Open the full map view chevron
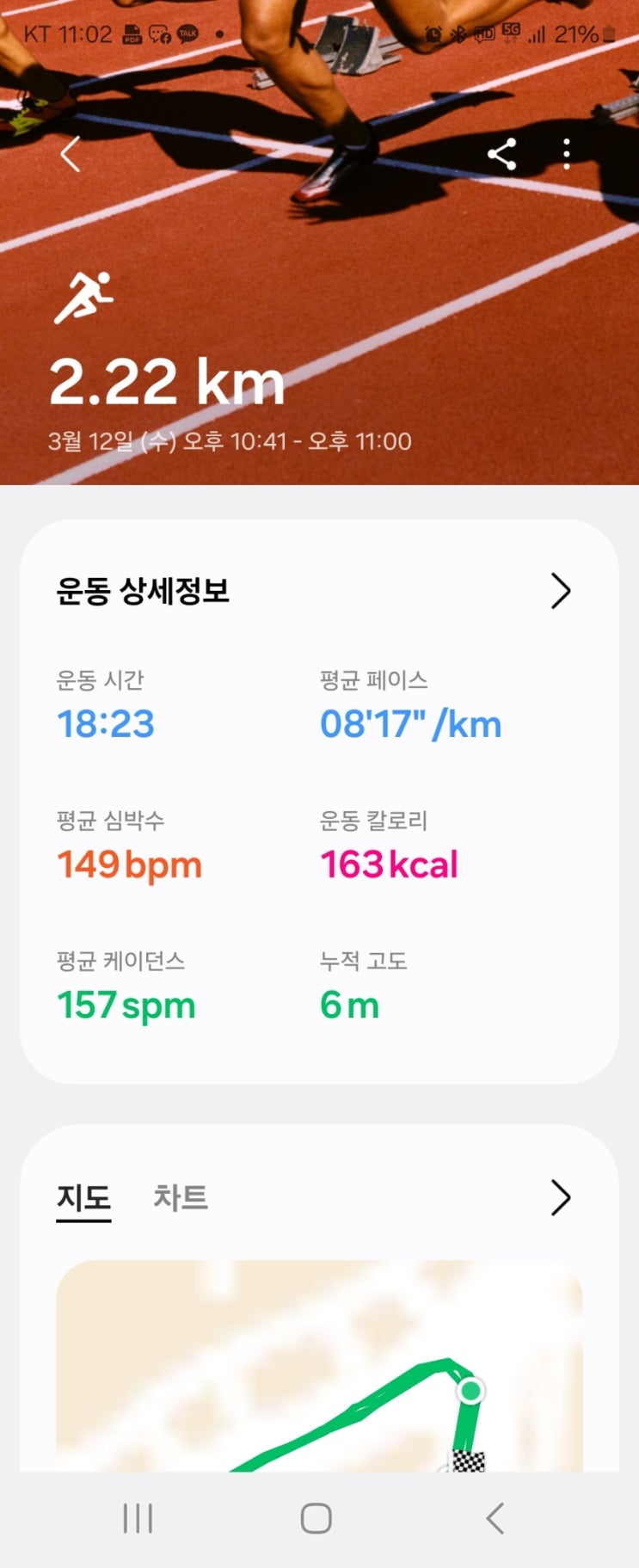The height and width of the screenshot is (1568, 639). (560, 1197)
